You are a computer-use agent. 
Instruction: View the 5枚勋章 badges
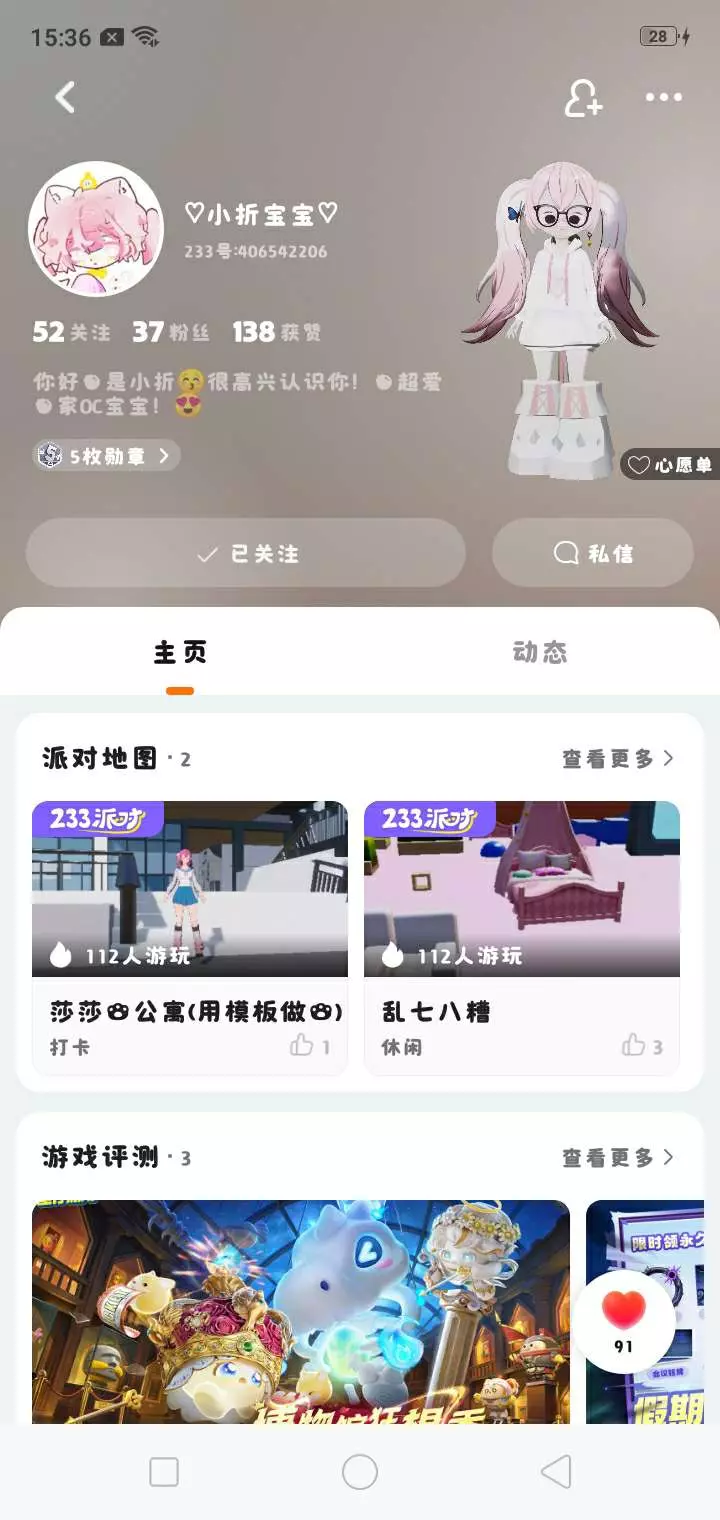(x=107, y=456)
